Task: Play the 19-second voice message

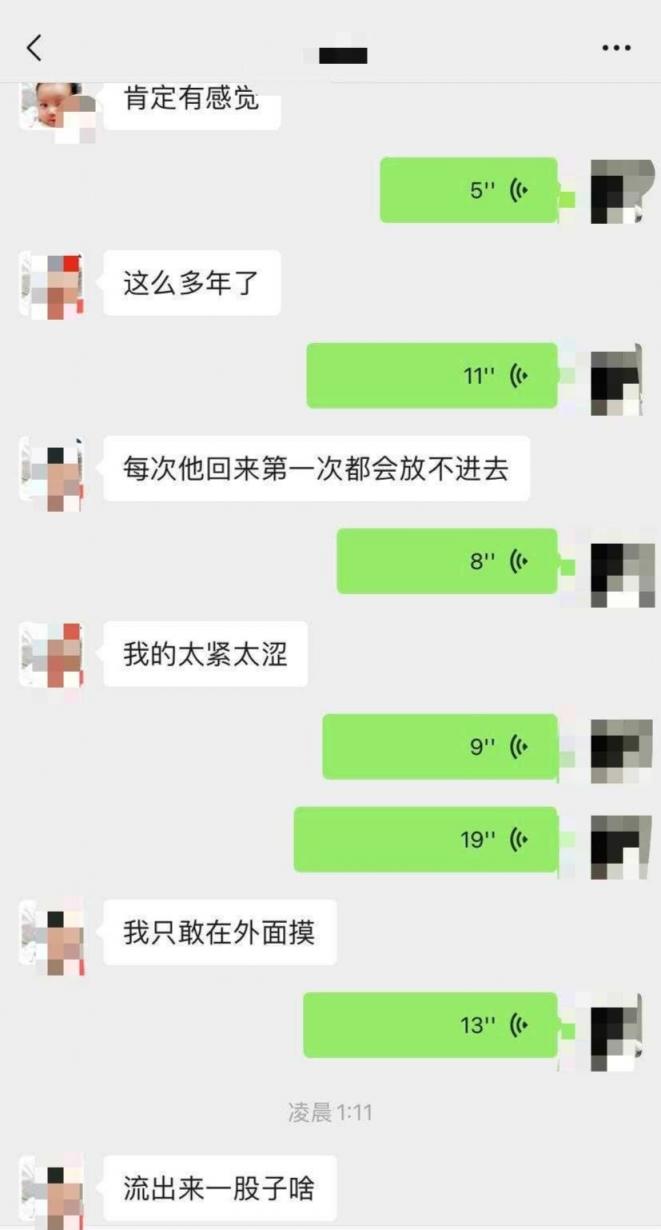Action: [426, 839]
